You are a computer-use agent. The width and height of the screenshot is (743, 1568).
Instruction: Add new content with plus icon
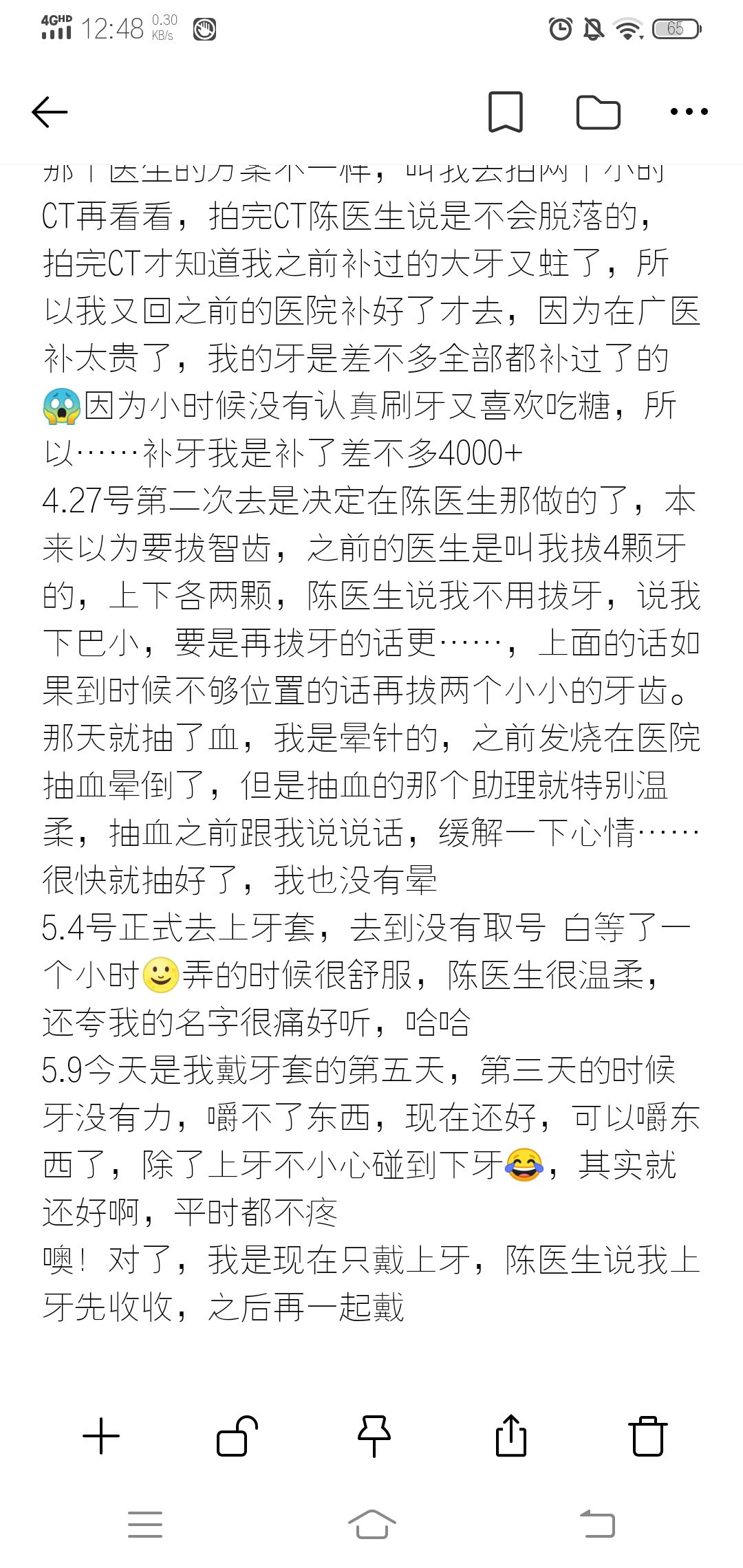(x=101, y=1437)
